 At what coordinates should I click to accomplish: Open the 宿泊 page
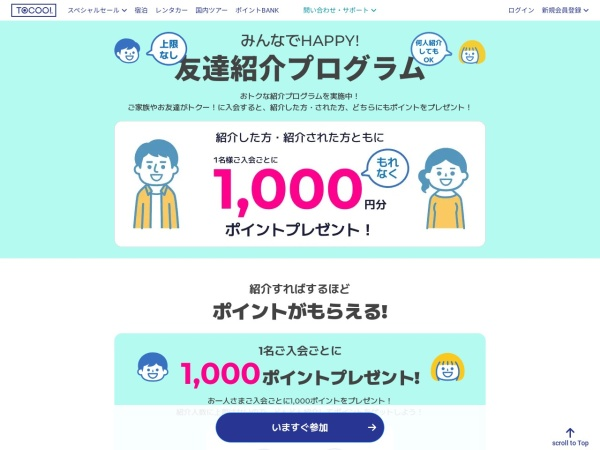click(141, 10)
